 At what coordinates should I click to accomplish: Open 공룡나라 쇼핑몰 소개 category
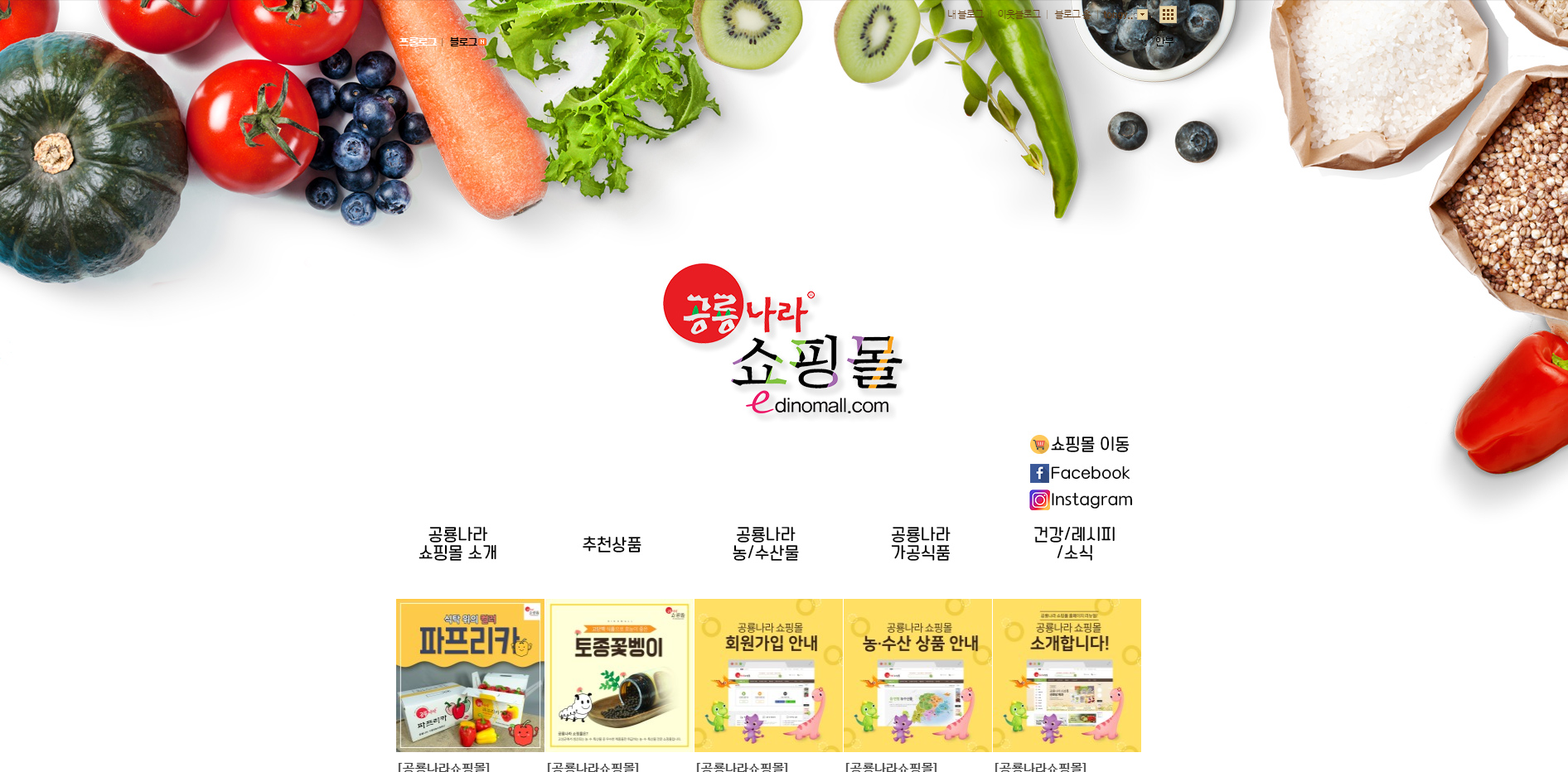pos(457,543)
